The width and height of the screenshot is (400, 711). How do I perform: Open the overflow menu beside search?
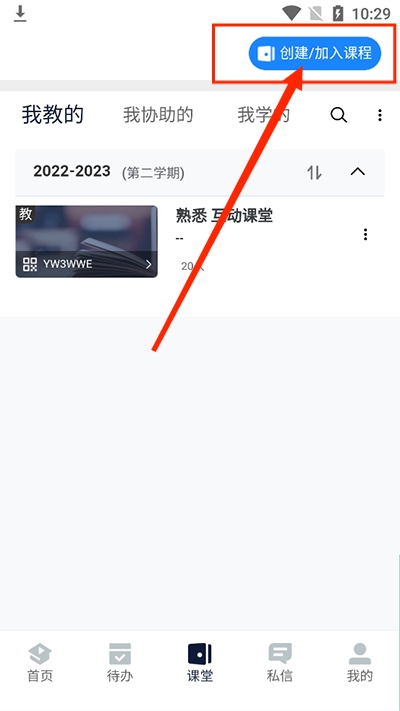[x=380, y=115]
